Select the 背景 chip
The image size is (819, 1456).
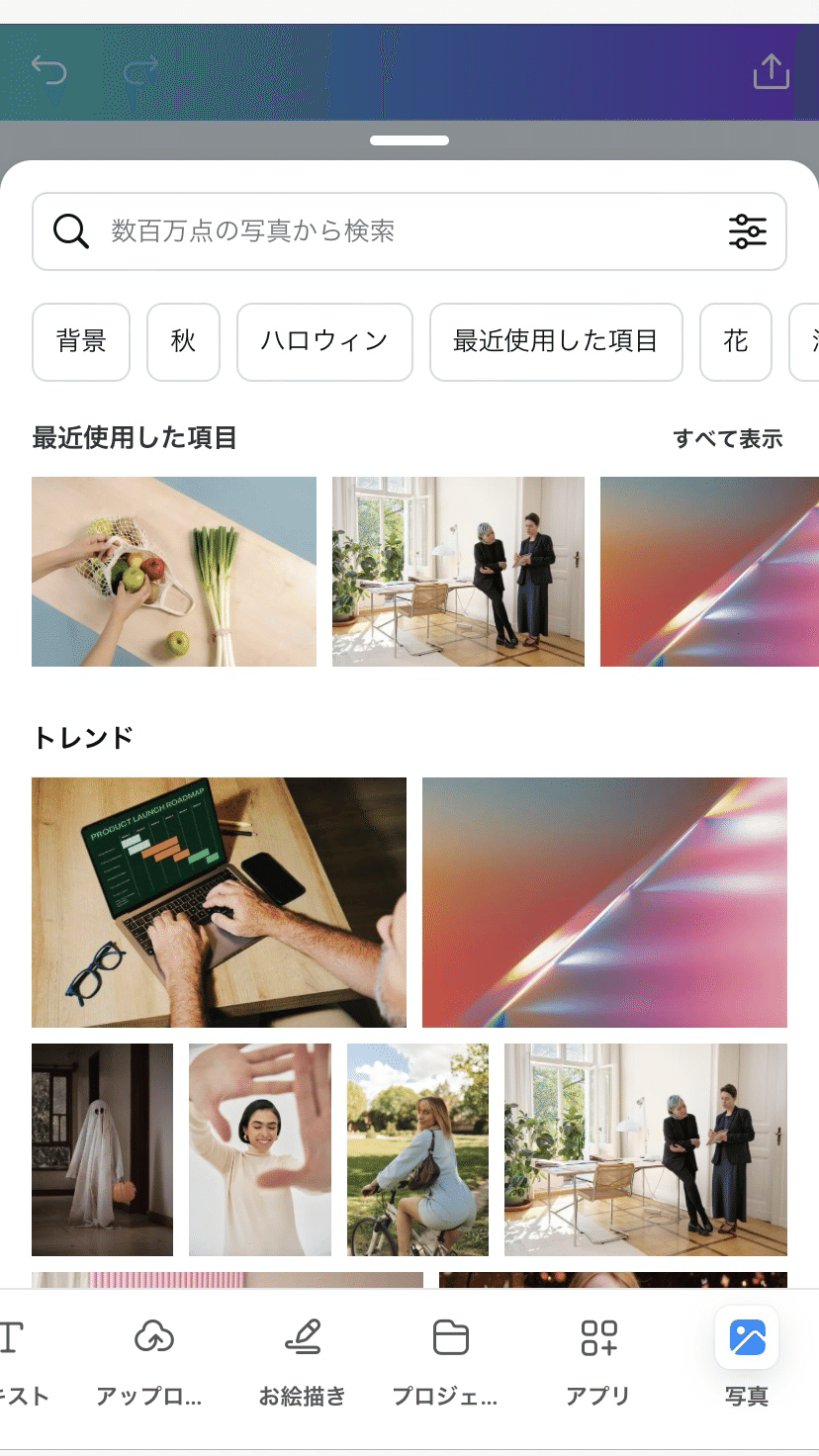click(81, 342)
